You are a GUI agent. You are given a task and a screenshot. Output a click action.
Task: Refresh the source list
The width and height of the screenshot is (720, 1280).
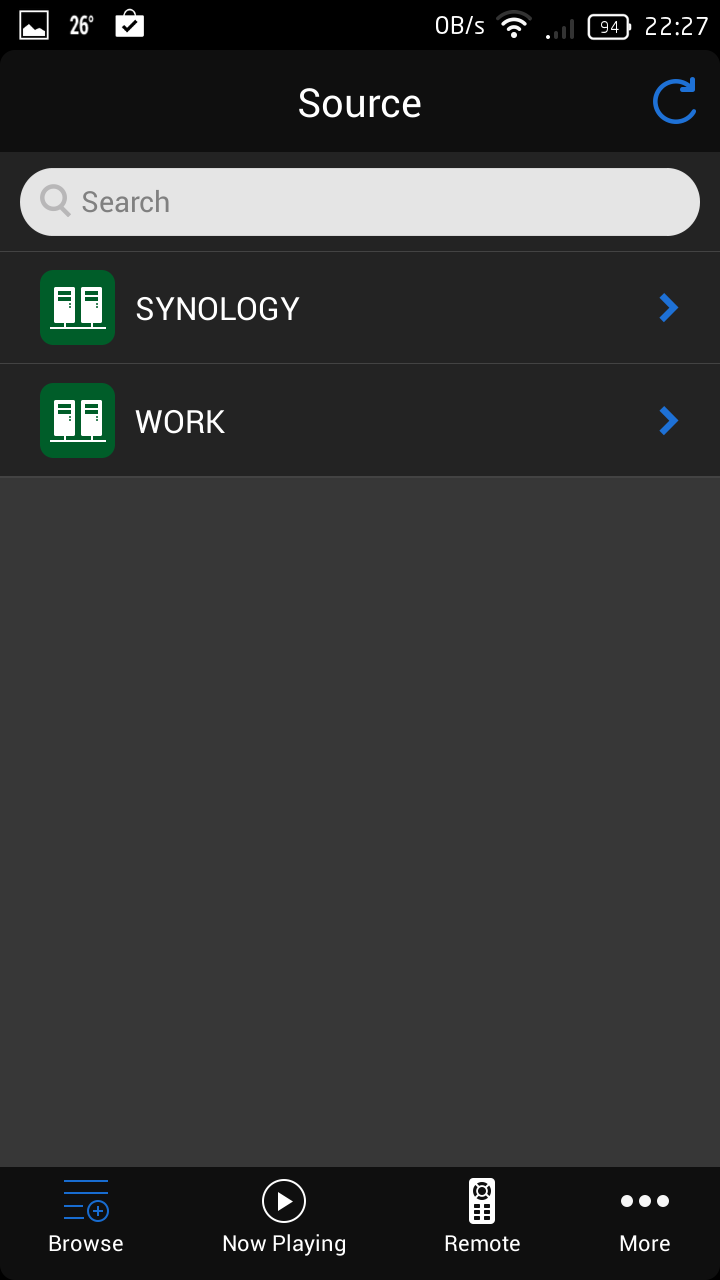(674, 102)
